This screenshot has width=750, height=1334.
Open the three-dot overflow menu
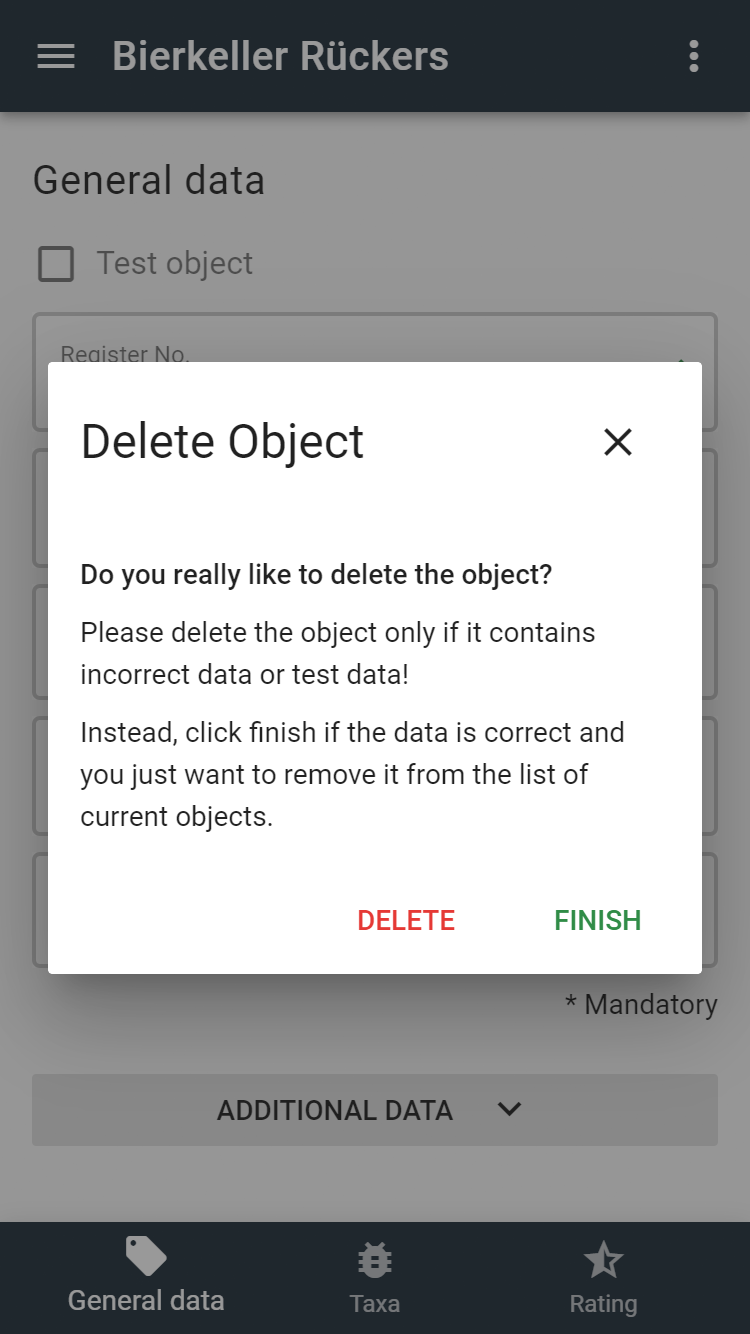coord(694,57)
